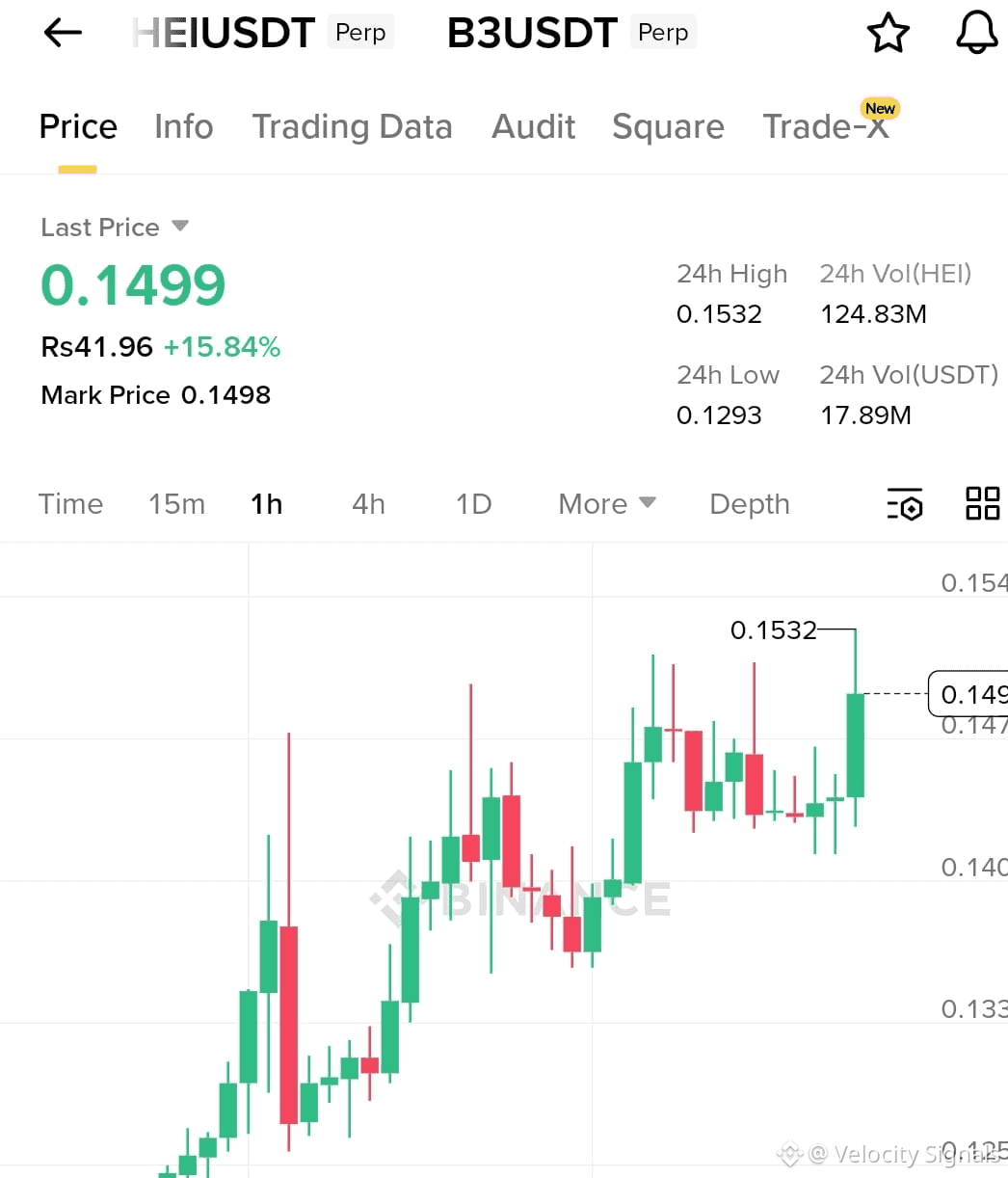Click the Velocity Signals watermark icon
Screen dimensions: 1008x1178
click(x=790, y=1153)
